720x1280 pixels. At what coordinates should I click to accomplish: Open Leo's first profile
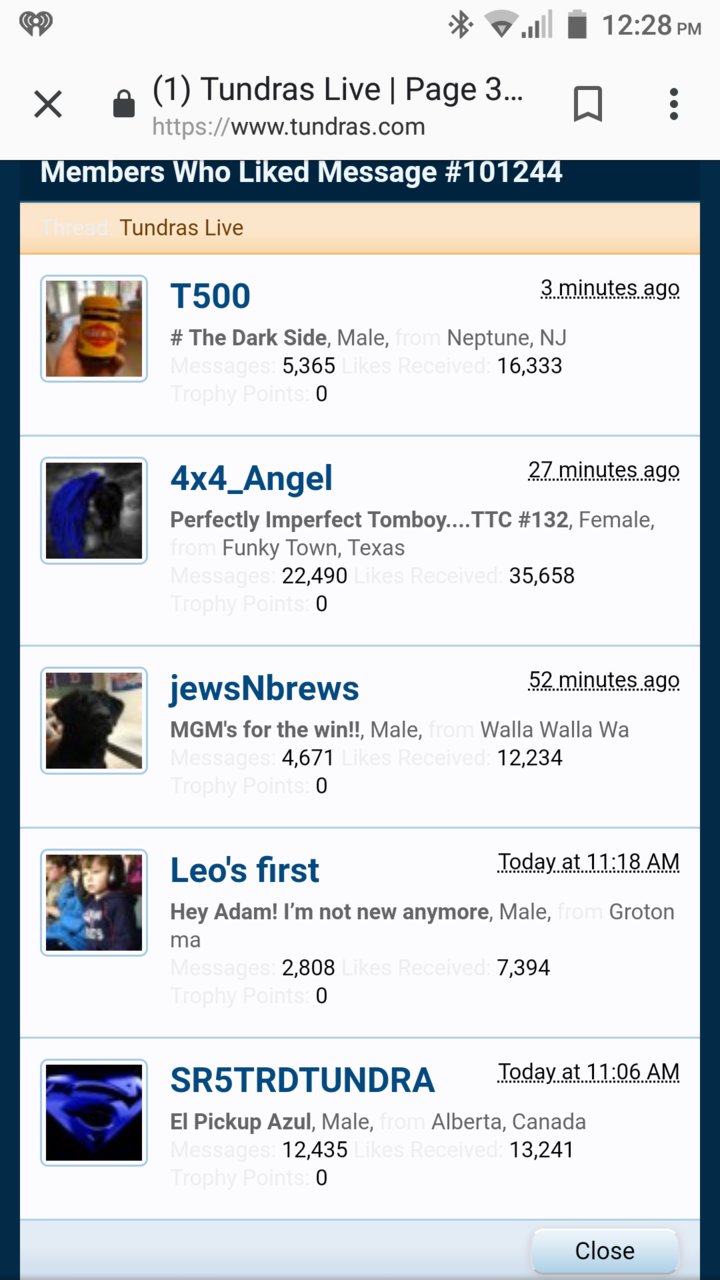coord(245,870)
